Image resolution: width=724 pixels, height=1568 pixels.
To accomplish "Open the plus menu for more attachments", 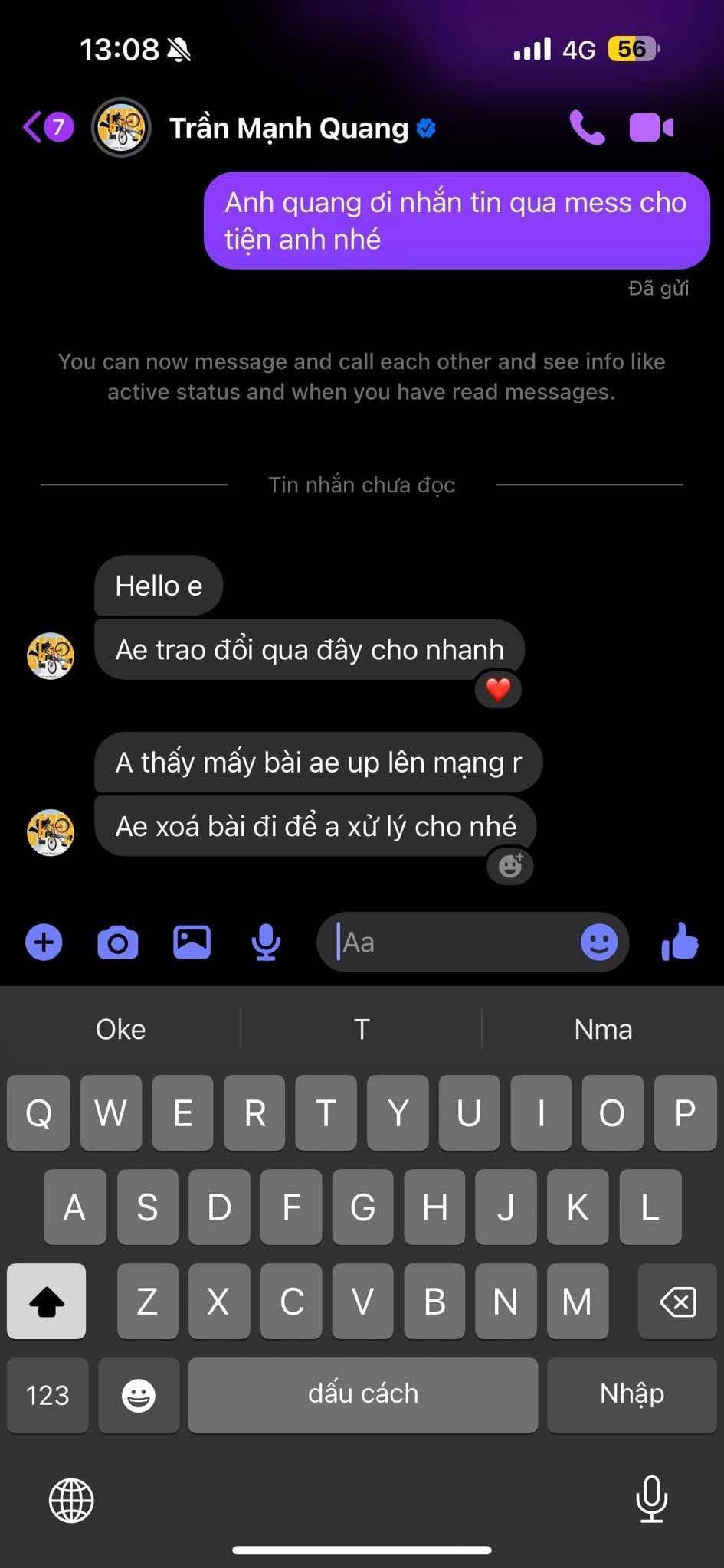I will tap(44, 942).
